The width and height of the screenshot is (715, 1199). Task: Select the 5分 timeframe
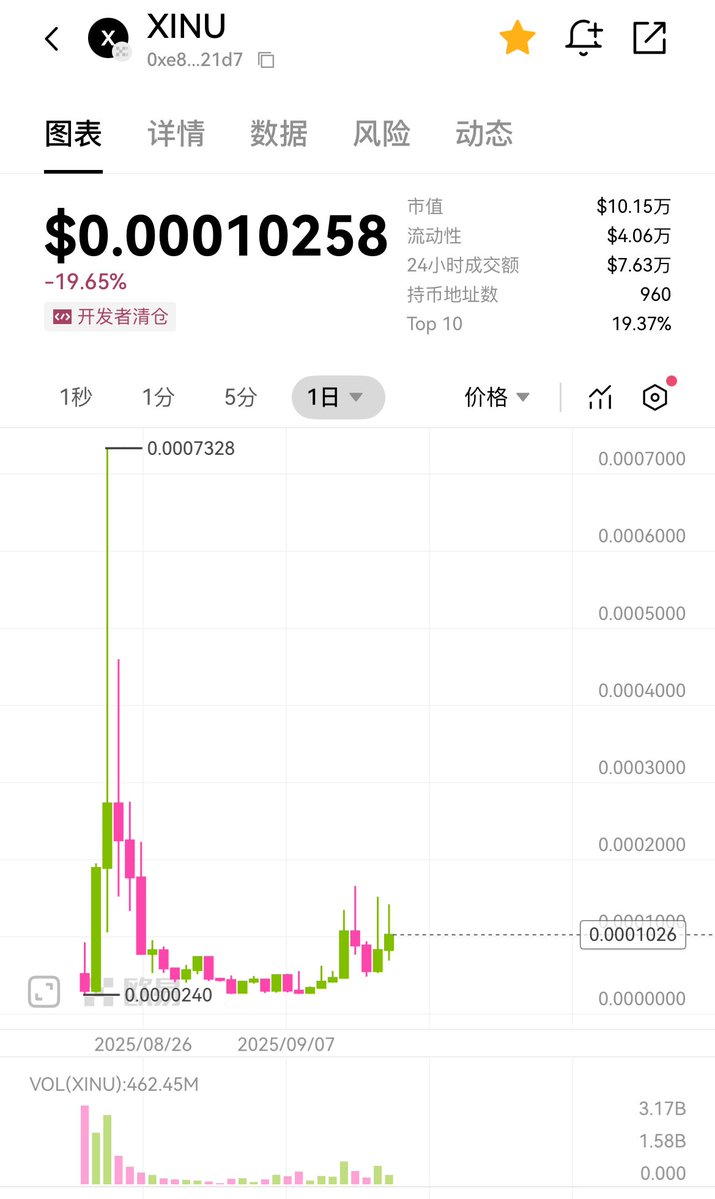click(x=241, y=397)
